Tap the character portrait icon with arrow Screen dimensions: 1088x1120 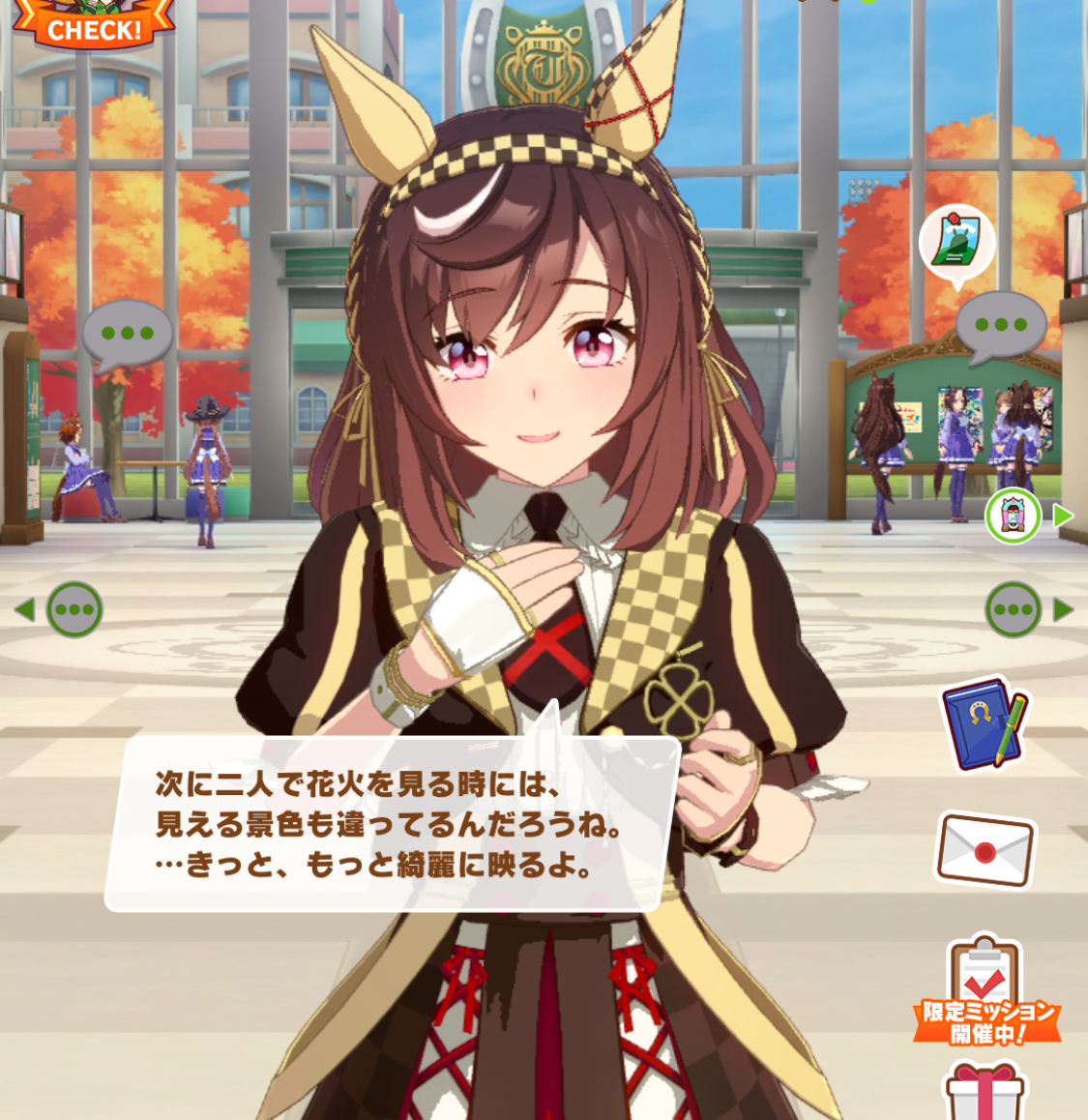pyautogui.click(x=1014, y=516)
